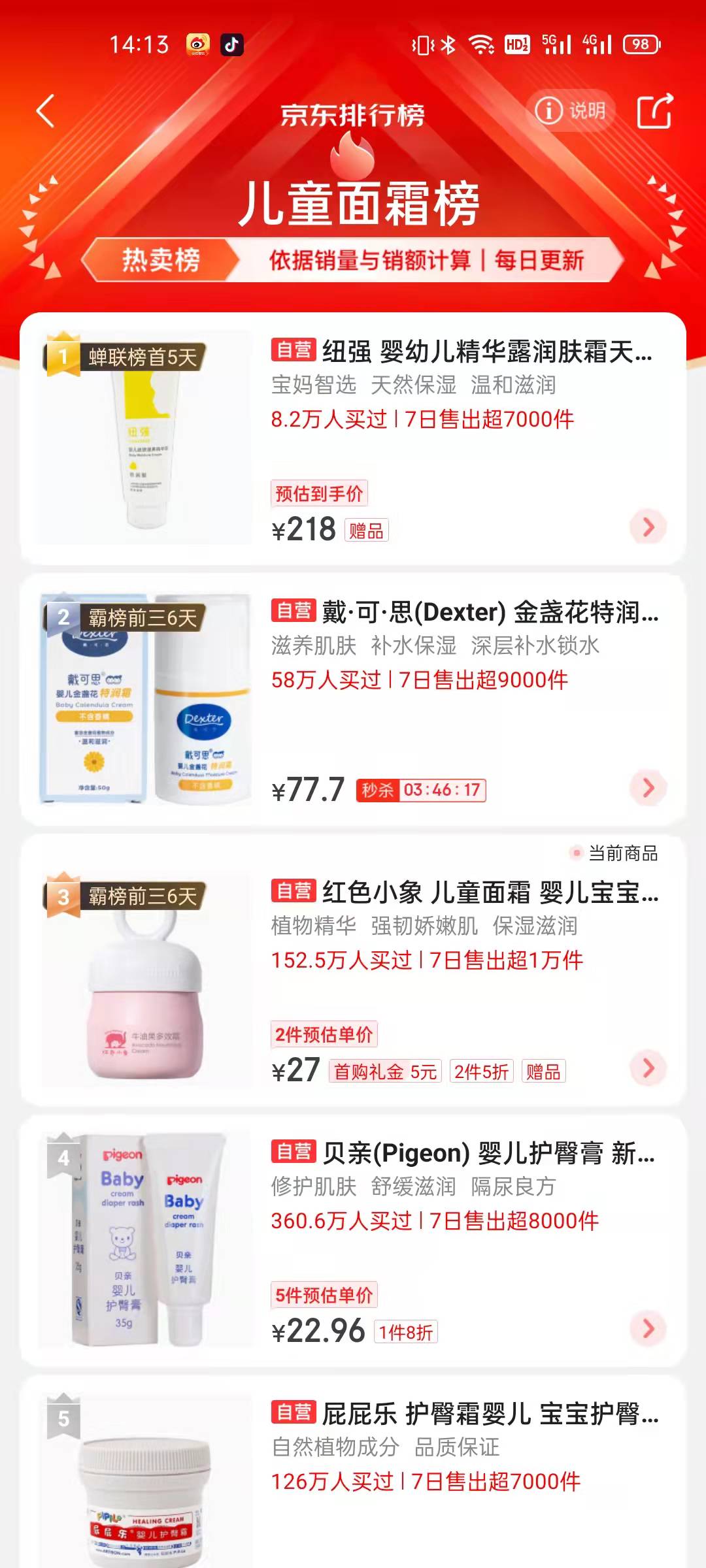Tap the arrow next to ¥27
Viewport: 706px width, 1568px height.
pos(648,1068)
